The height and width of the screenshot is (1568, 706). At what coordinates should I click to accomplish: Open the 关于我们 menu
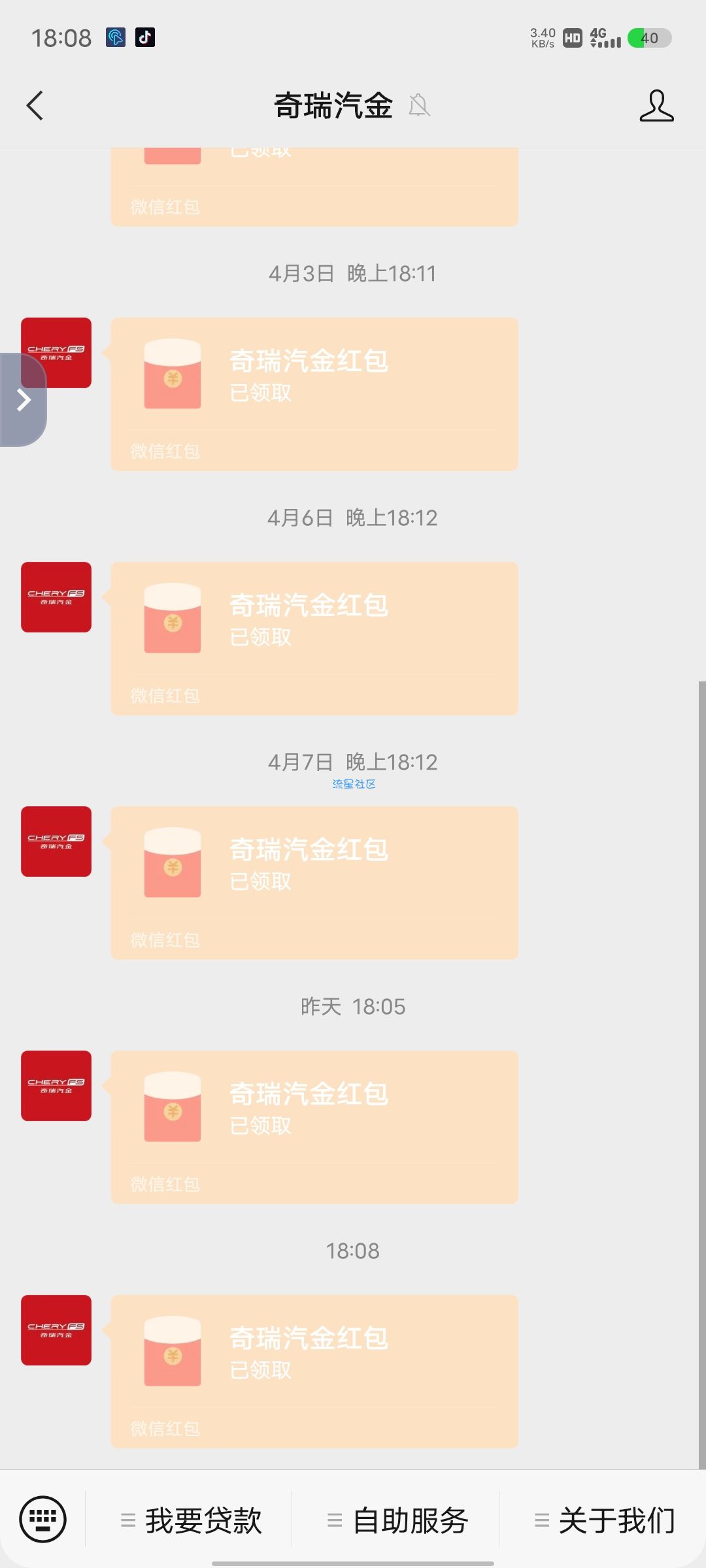[x=605, y=1520]
